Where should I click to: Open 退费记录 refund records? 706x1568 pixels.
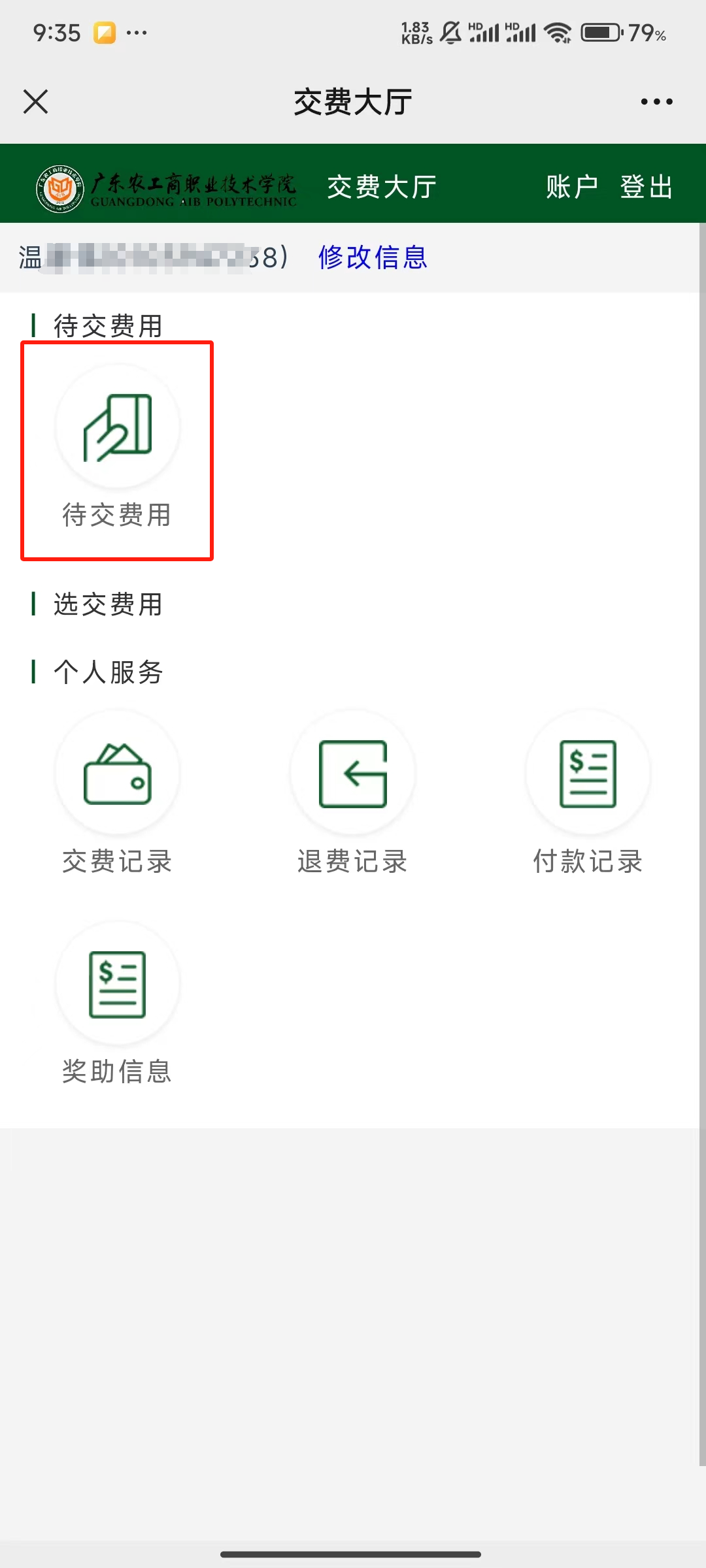(x=353, y=774)
